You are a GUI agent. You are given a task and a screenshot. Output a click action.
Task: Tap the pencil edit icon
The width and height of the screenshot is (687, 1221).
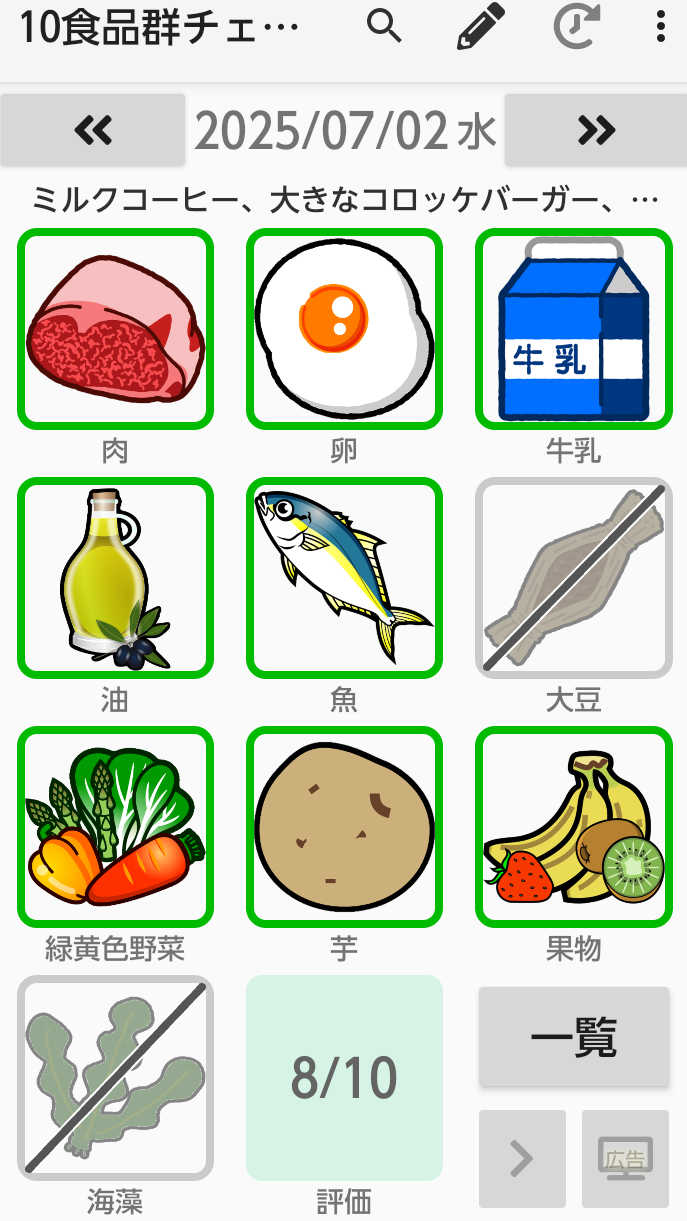[x=481, y=28]
